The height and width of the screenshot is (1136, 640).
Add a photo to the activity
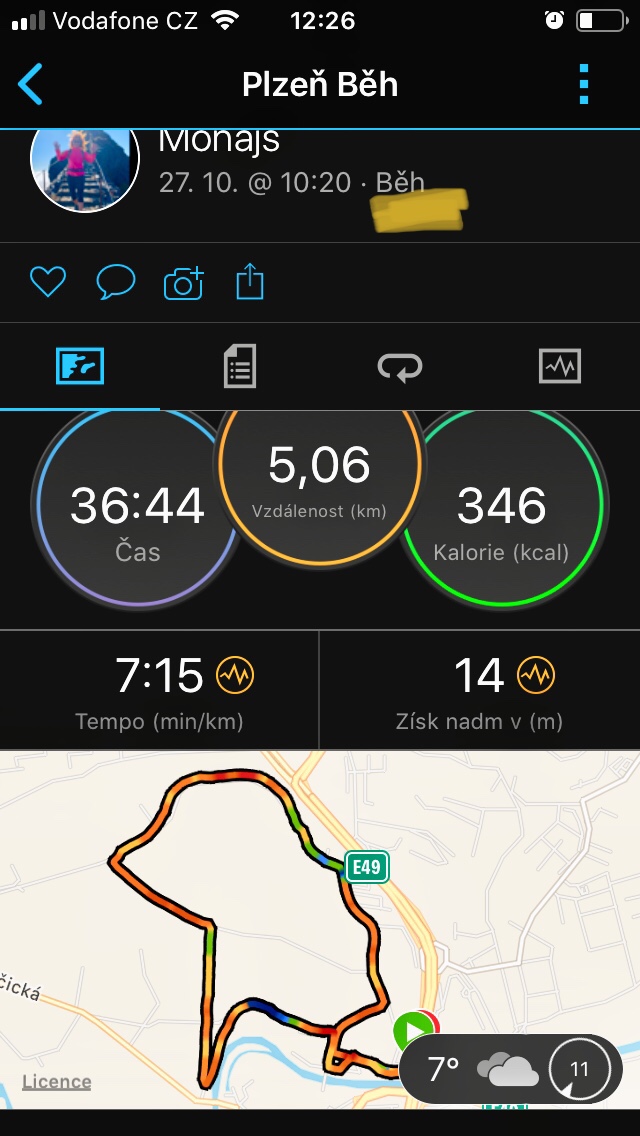coord(184,283)
